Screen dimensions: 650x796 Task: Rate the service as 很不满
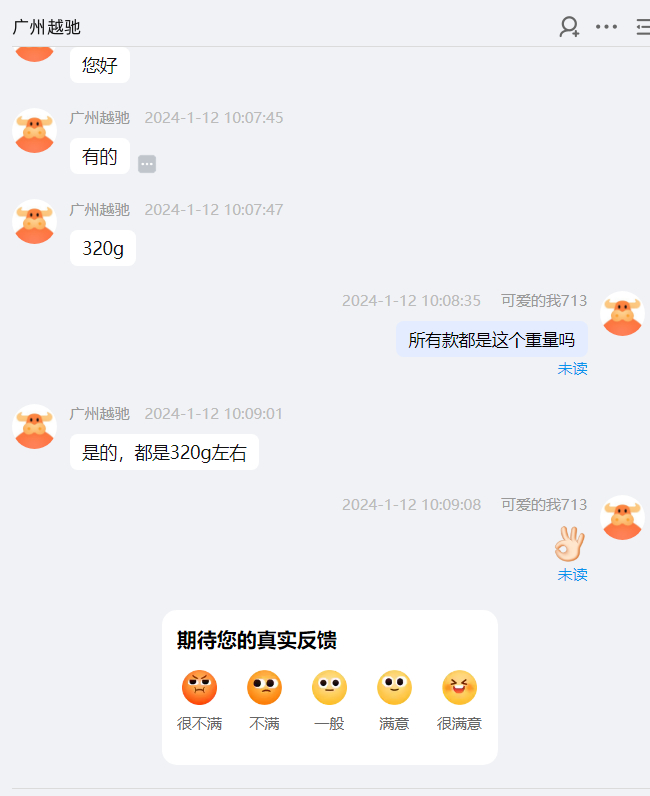[199, 688]
